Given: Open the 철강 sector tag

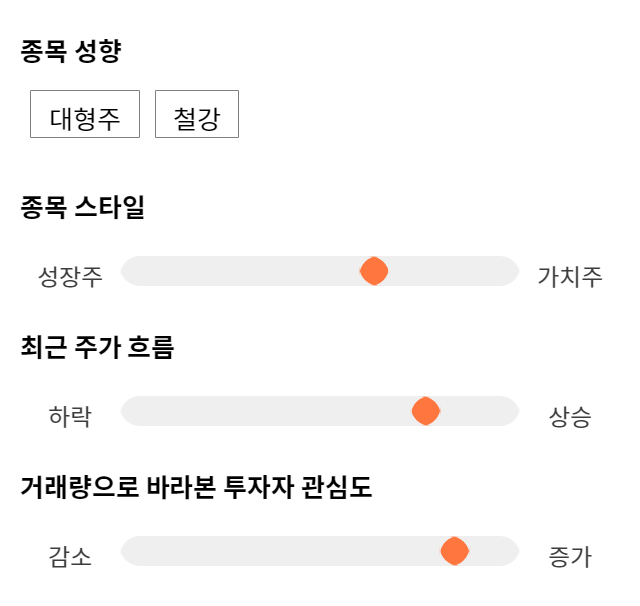Looking at the screenshot, I should [x=197, y=114].
